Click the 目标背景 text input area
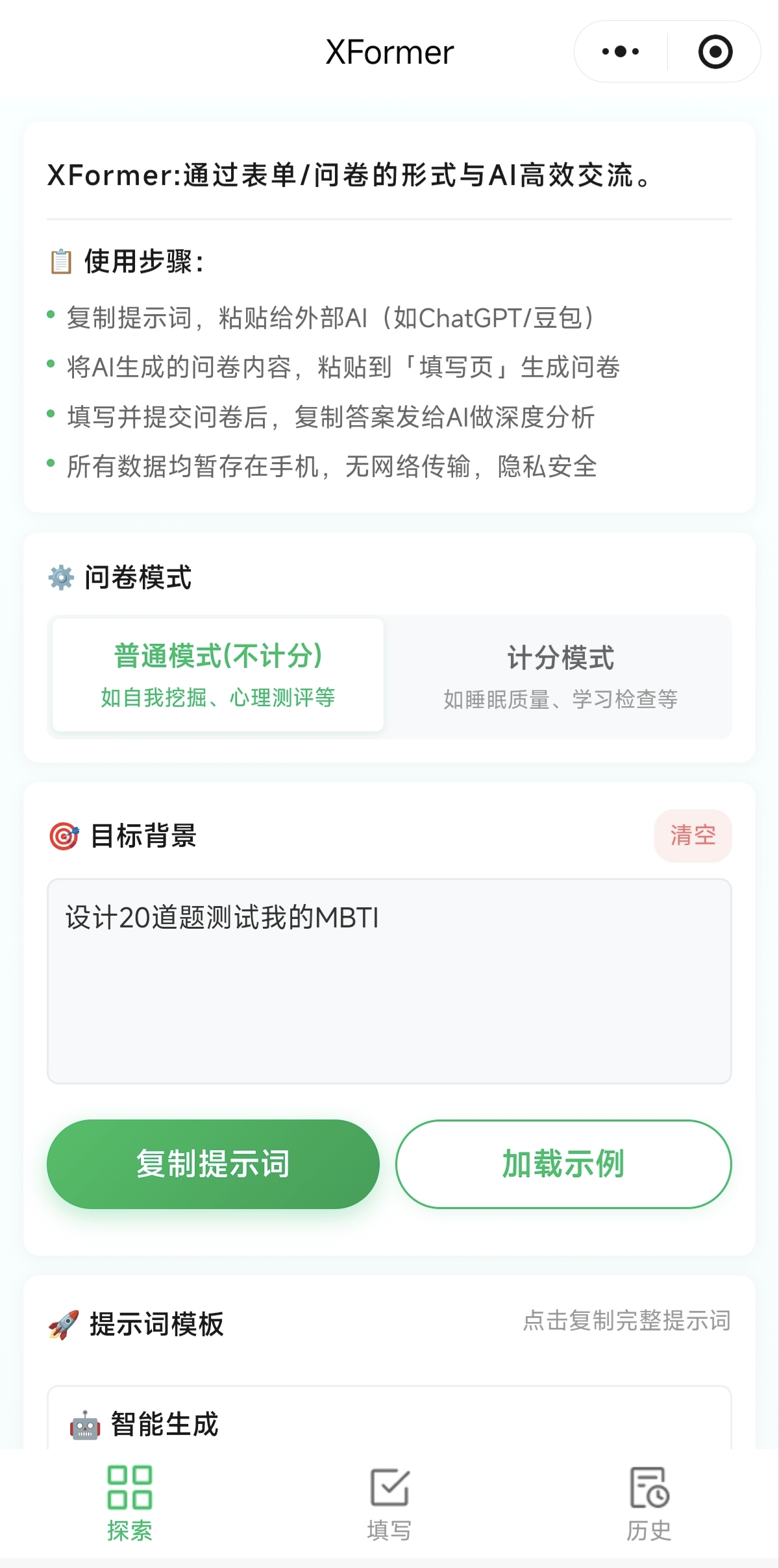This screenshot has height=1568, width=779. point(388,980)
